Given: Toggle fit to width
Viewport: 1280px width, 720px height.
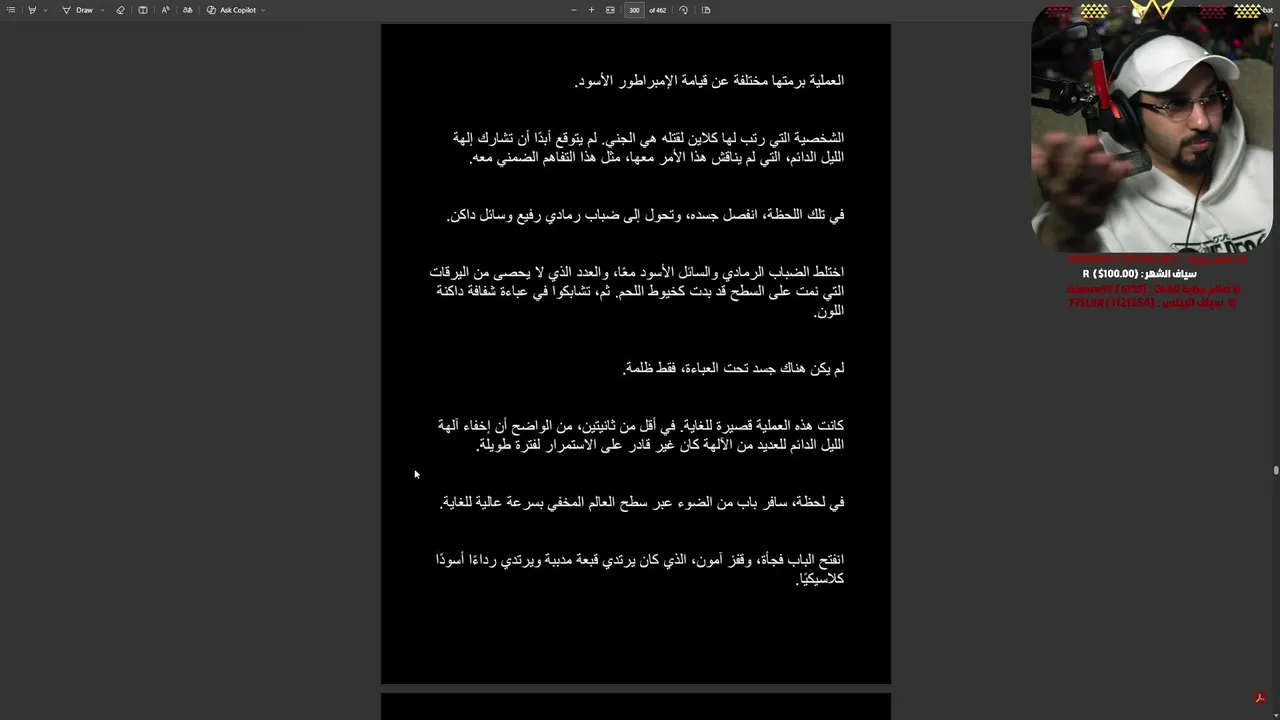Looking at the screenshot, I should 610,10.
